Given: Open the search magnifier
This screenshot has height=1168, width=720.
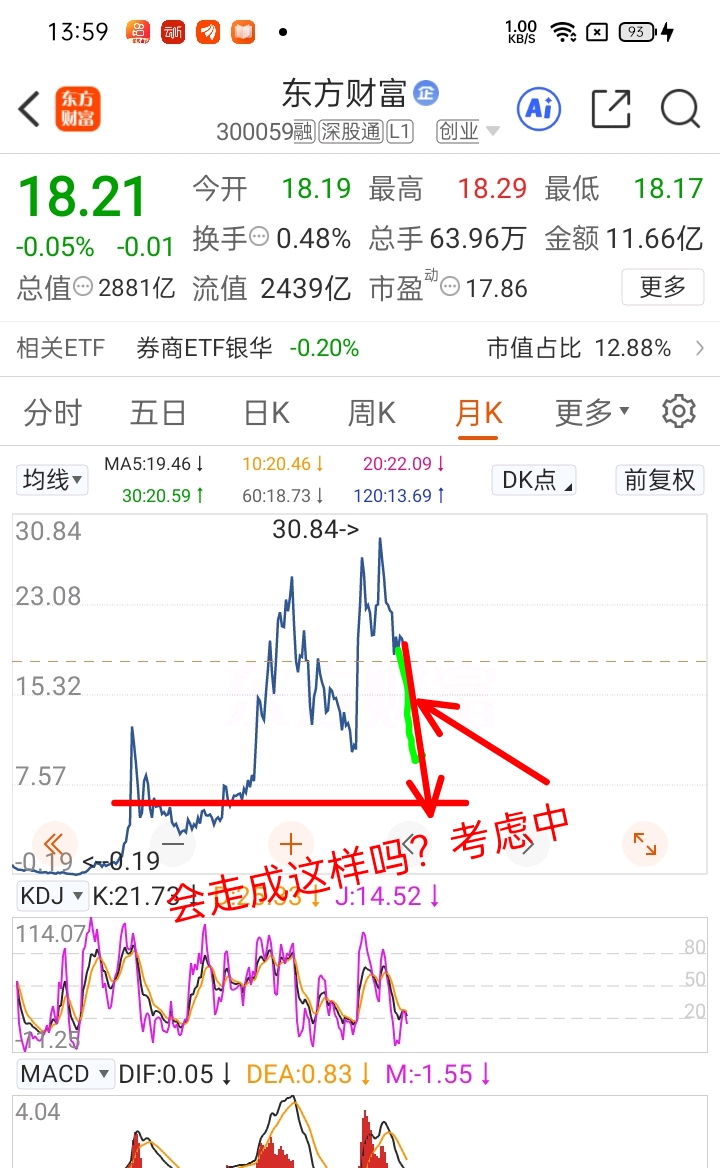Looking at the screenshot, I should pos(680,109).
